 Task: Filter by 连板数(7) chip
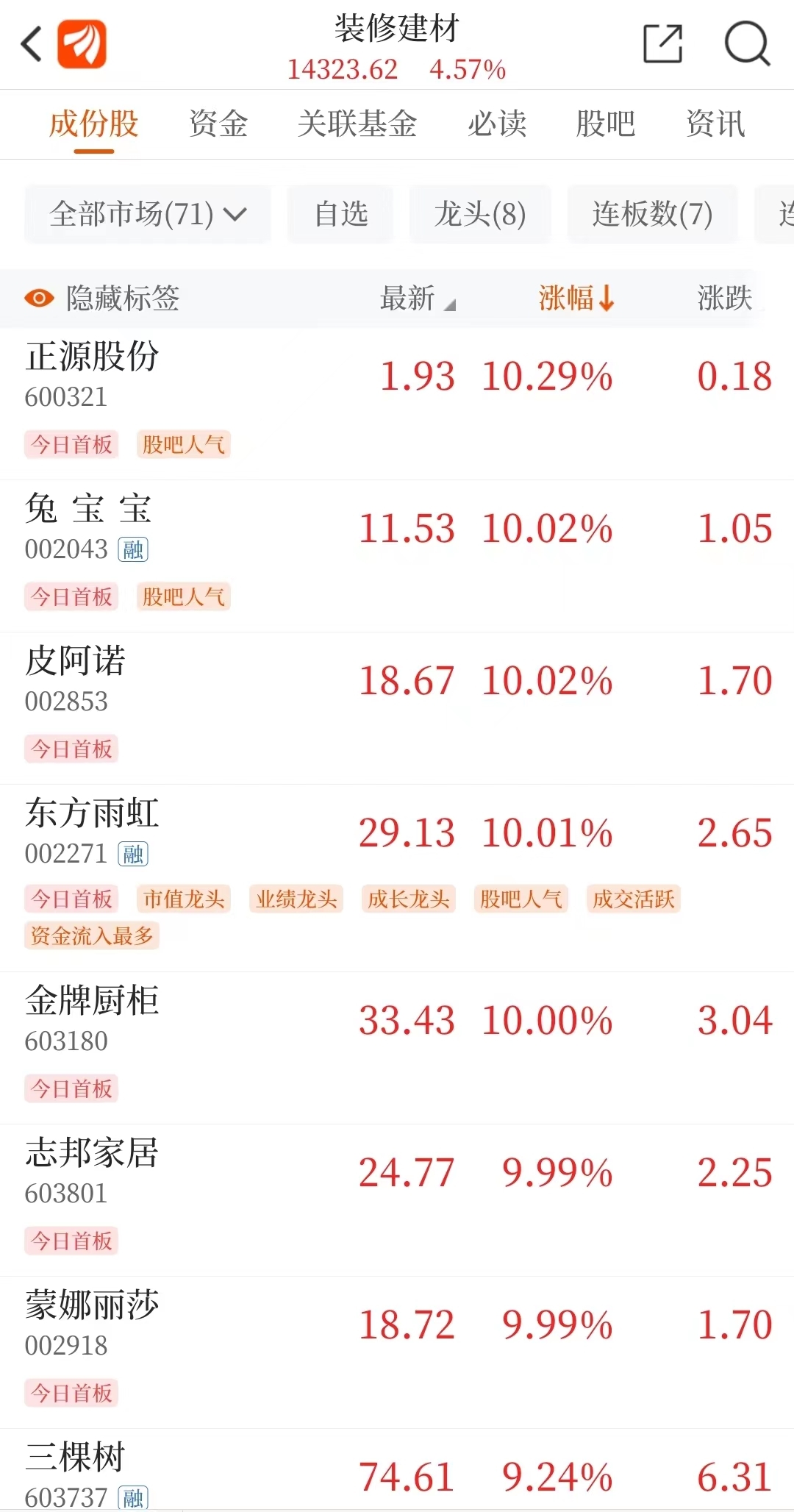(652, 215)
